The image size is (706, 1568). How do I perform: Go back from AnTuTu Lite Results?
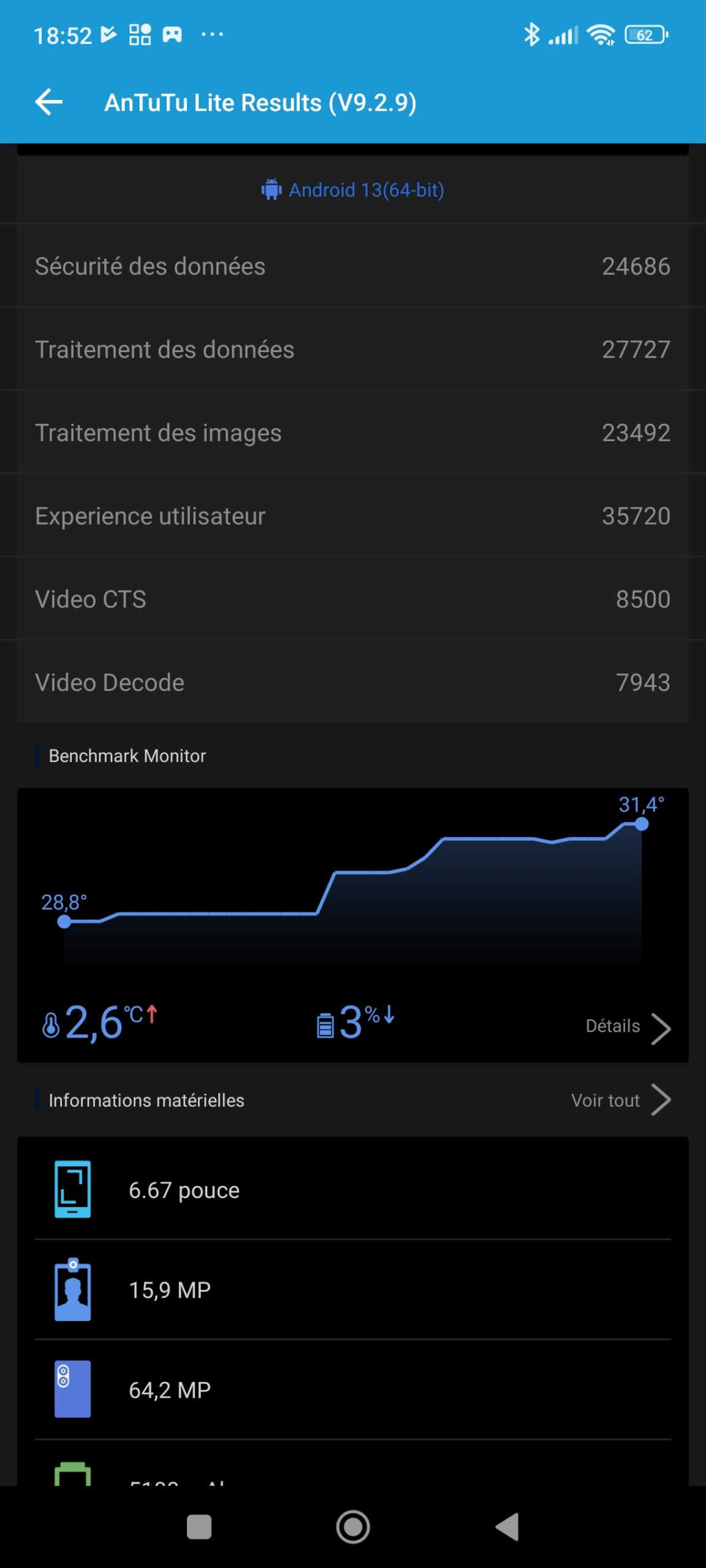pos(49,102)
